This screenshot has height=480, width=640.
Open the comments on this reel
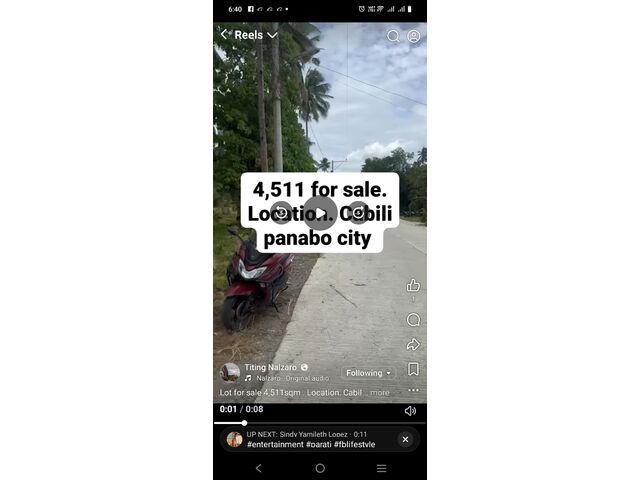coord(413,320)
